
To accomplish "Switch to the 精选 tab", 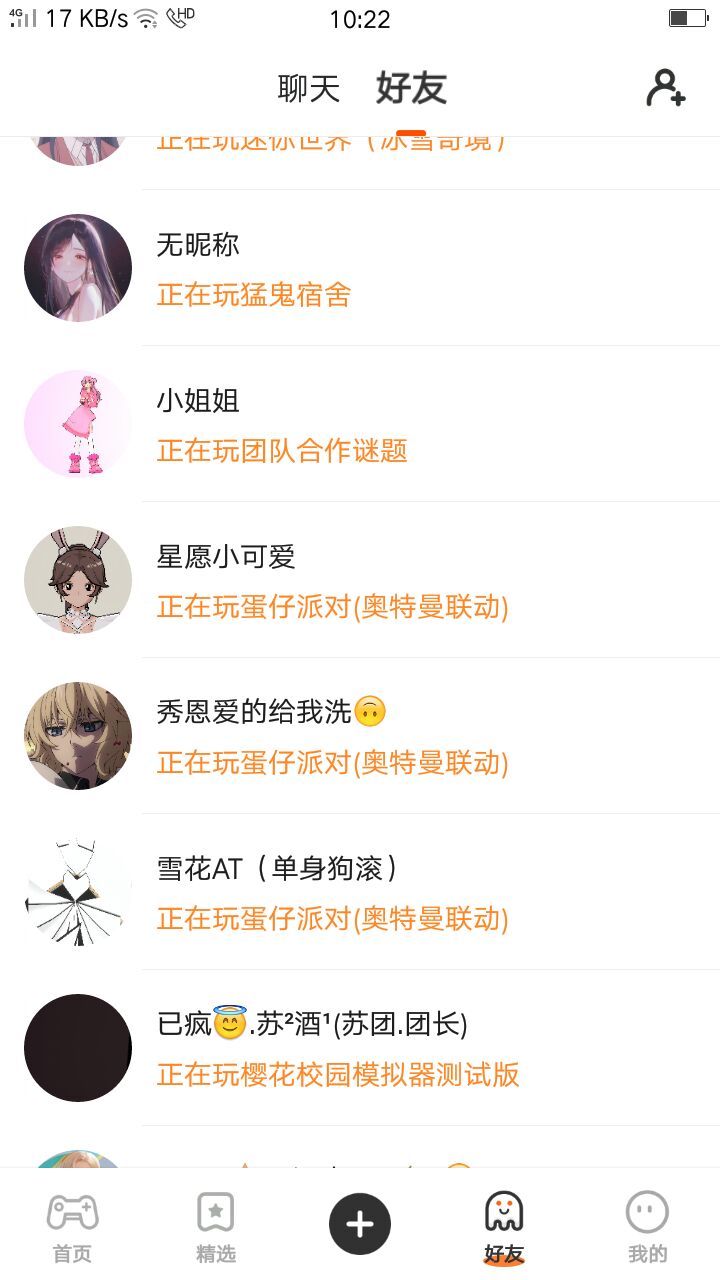I will (x=216, y=1226).
